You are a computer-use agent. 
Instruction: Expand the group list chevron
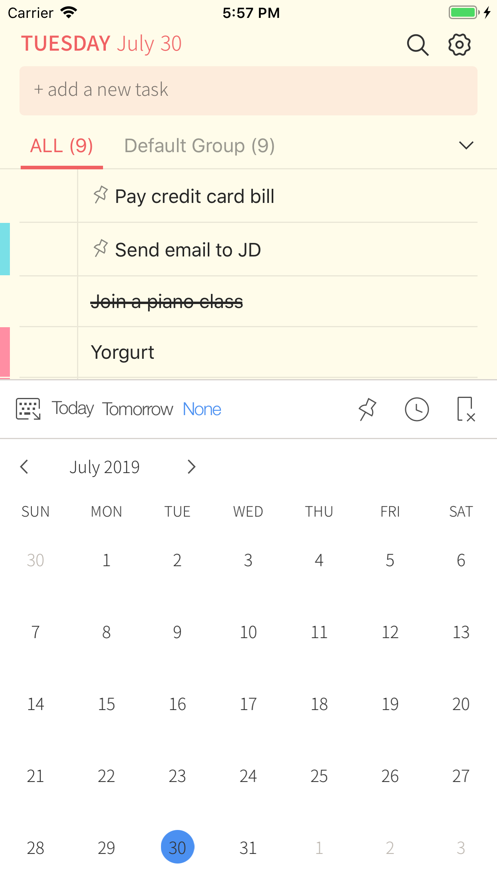point(466,145)
